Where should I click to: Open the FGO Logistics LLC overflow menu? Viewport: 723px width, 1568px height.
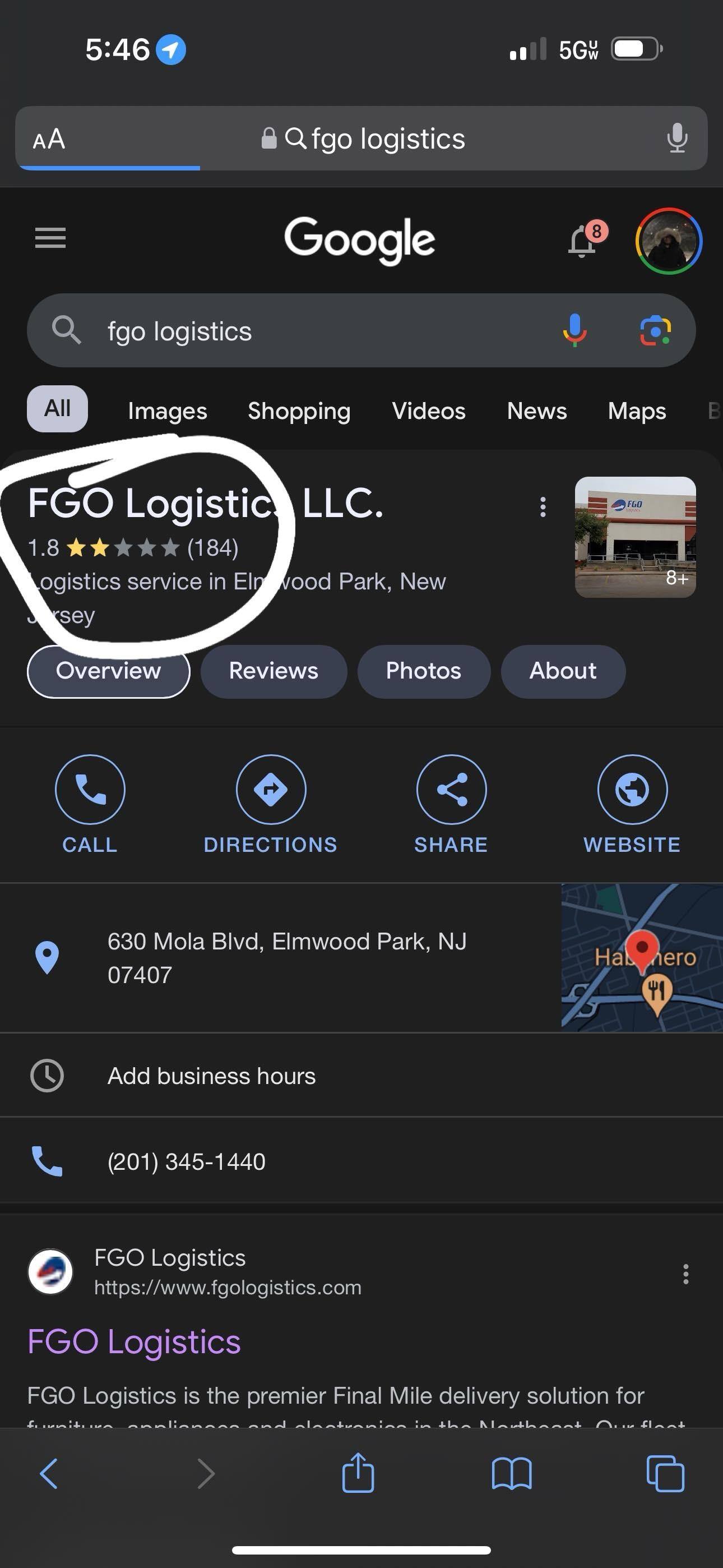coord(543,506)
